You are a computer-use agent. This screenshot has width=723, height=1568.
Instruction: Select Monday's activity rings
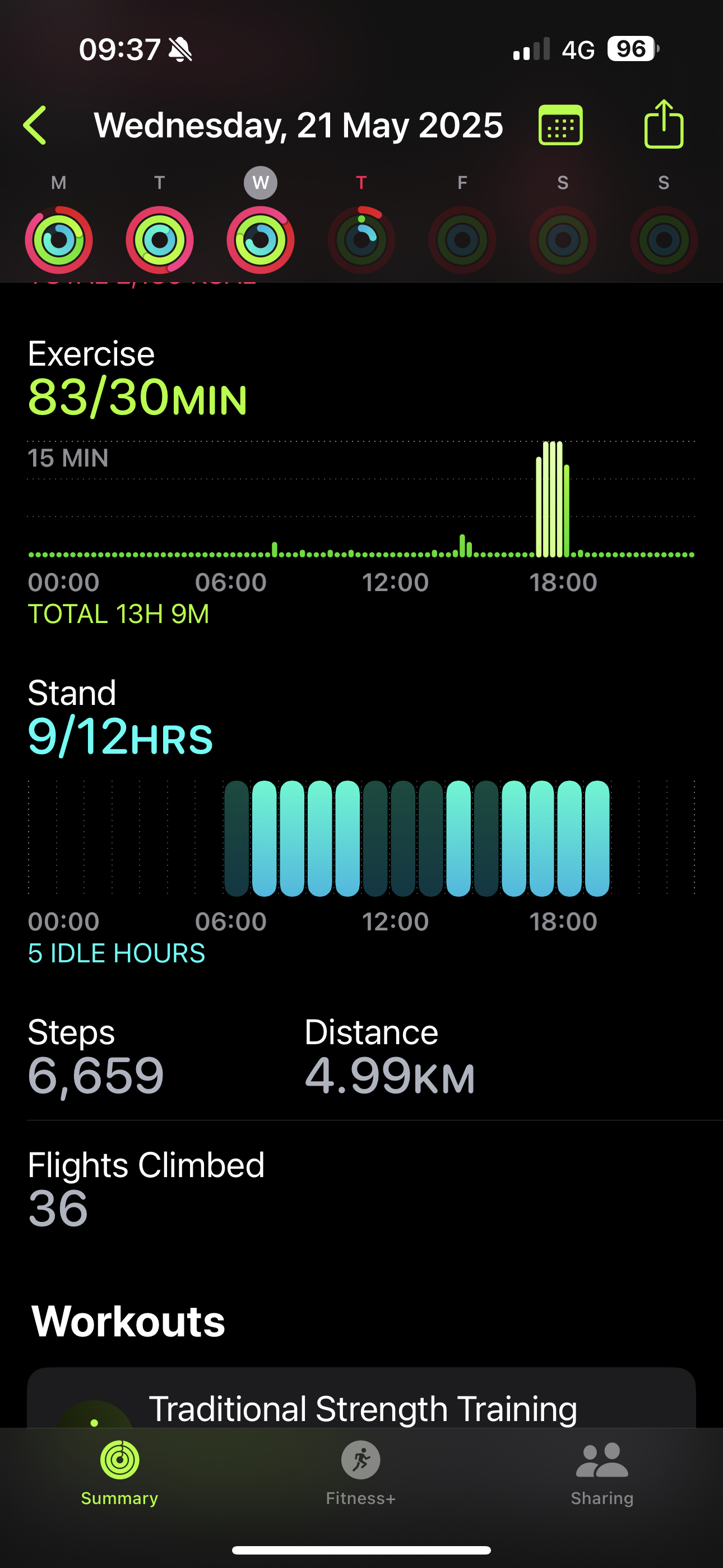point(58,240)
